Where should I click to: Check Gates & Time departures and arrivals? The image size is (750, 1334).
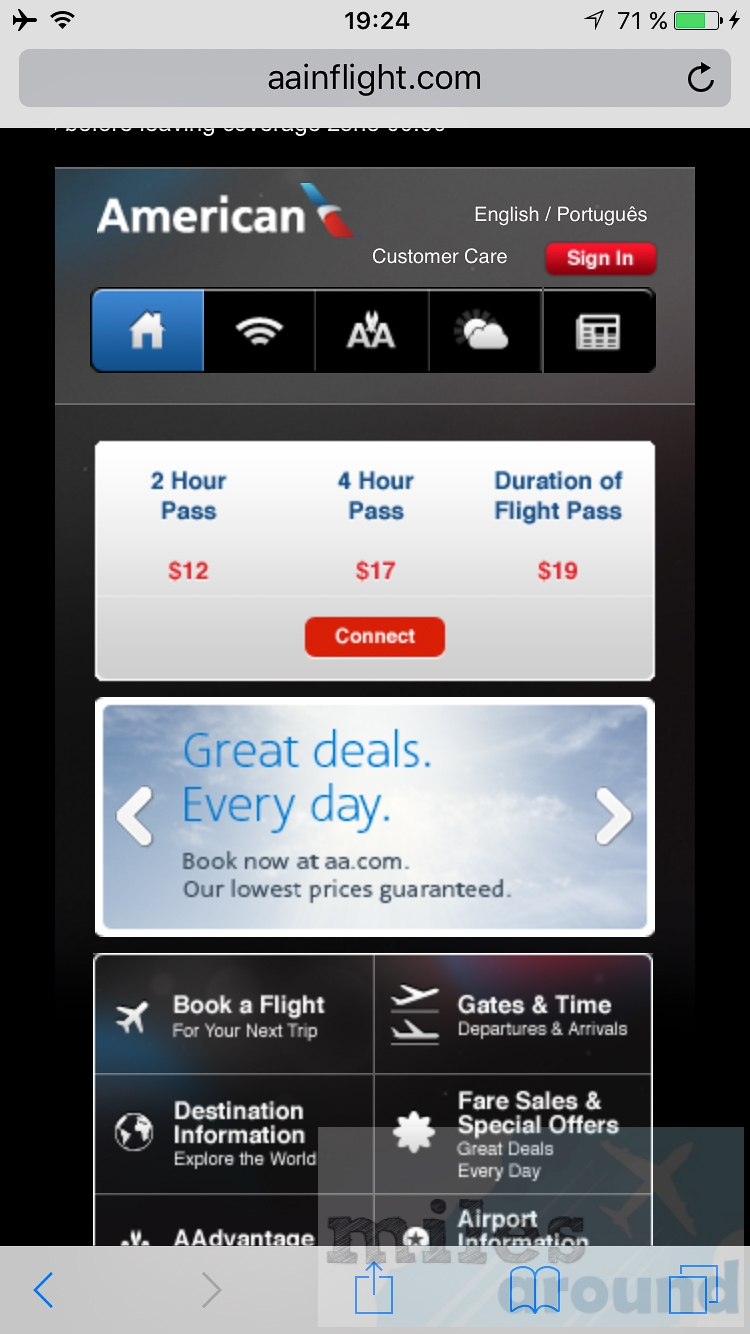[513, 1015]
